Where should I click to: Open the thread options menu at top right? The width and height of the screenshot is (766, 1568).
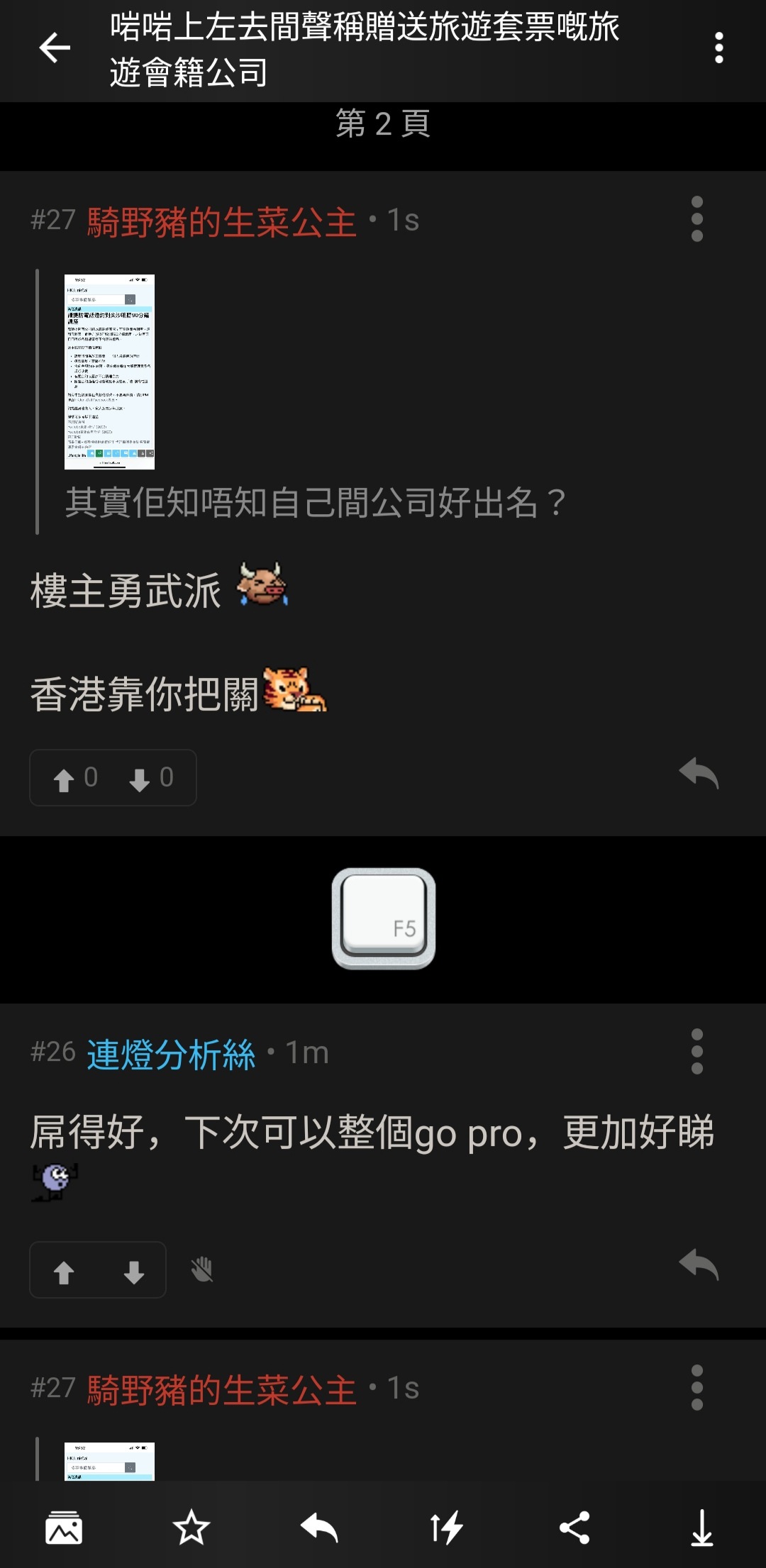point(719,47)
